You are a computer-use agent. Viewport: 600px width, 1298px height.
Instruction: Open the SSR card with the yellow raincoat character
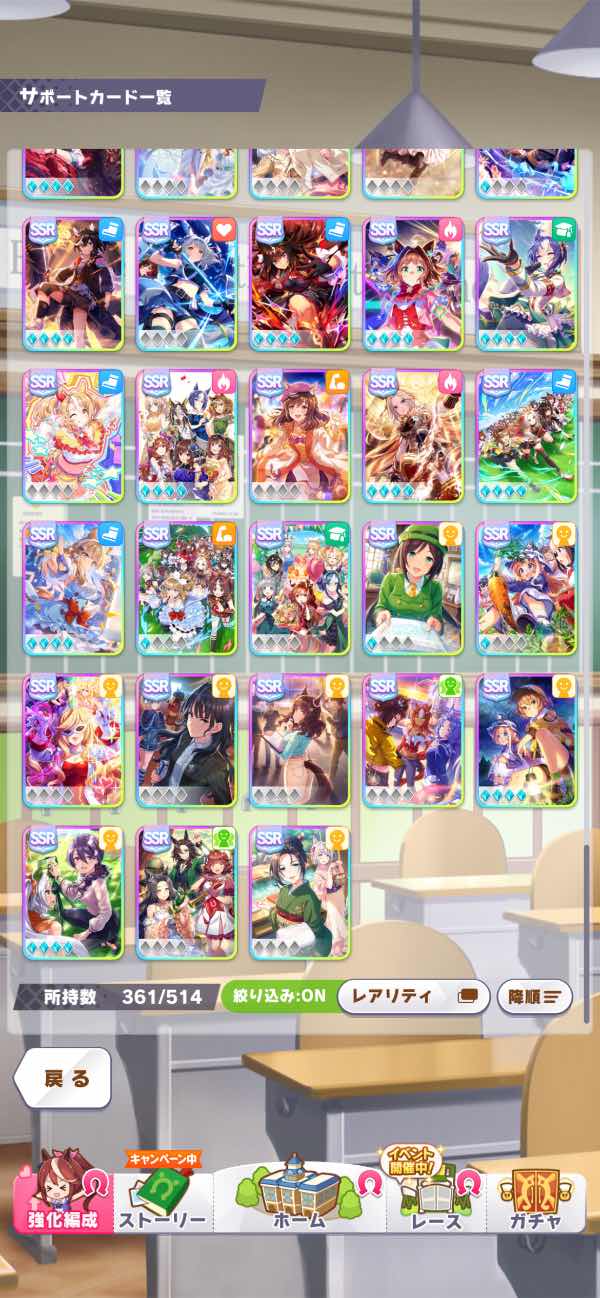pyautogui.click(x=413, y=740)
